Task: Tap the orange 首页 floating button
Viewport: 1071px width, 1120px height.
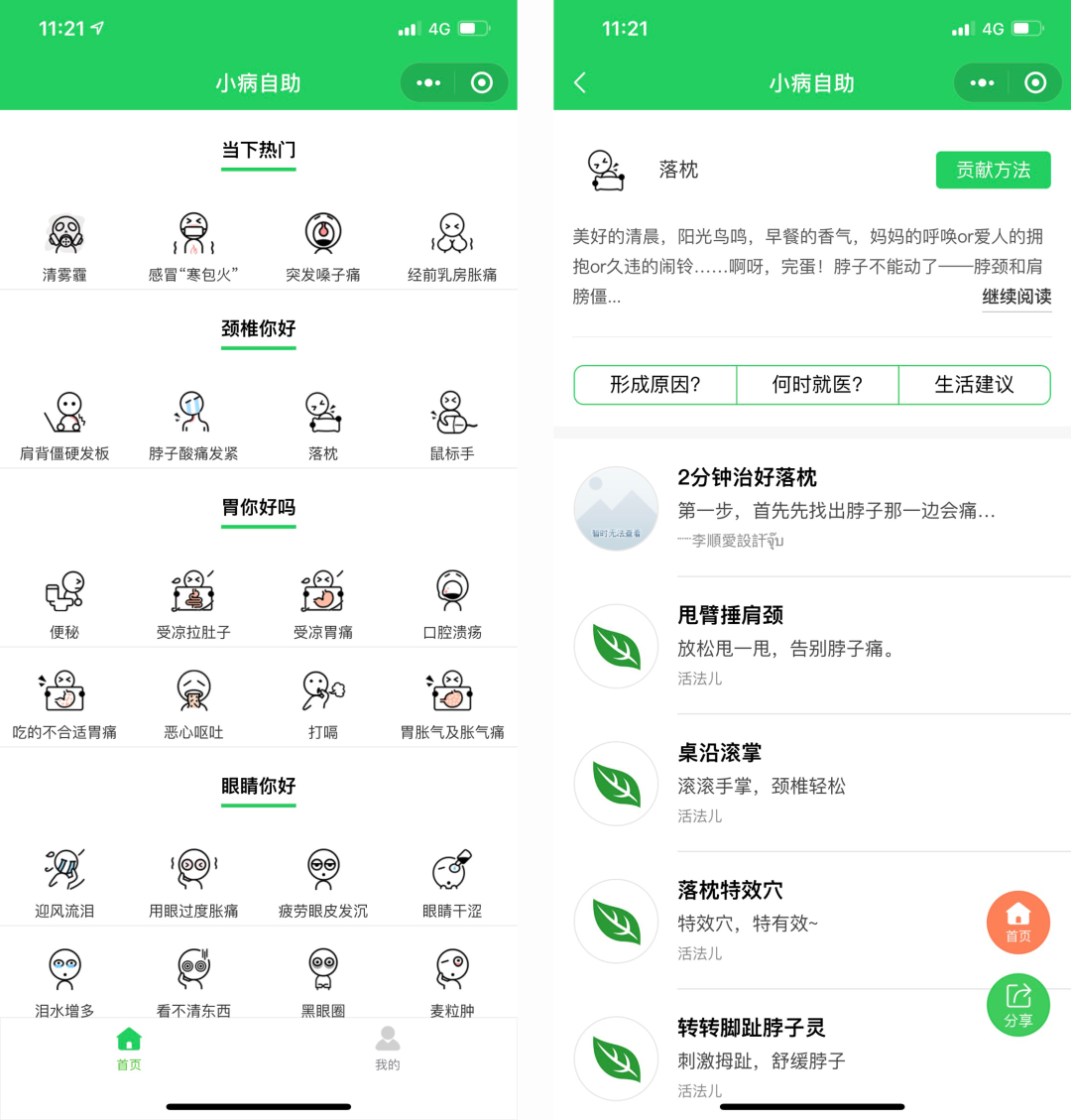Action: tap(1017, 922)
